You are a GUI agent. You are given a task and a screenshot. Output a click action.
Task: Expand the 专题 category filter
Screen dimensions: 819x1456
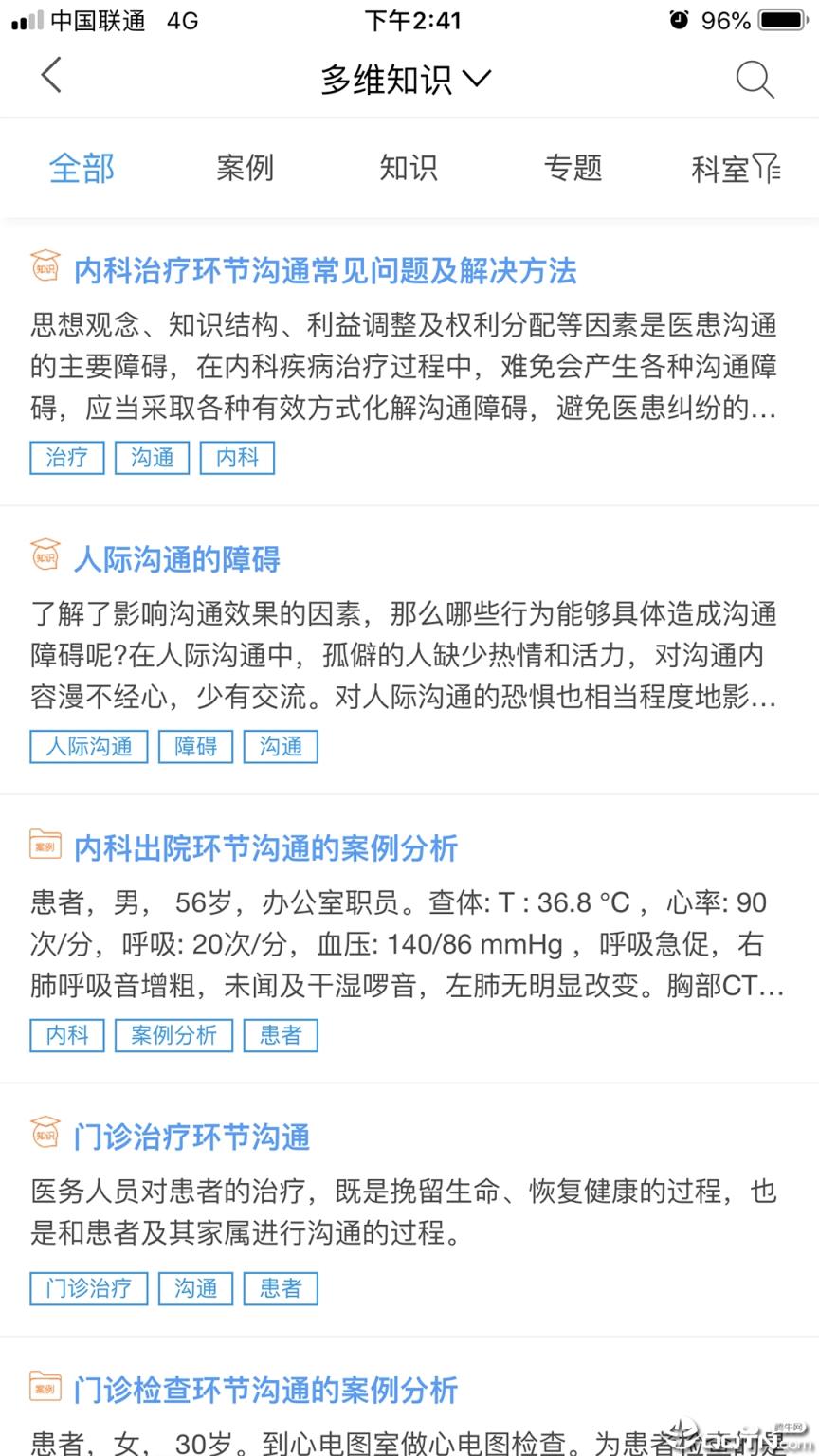(574, 168)
